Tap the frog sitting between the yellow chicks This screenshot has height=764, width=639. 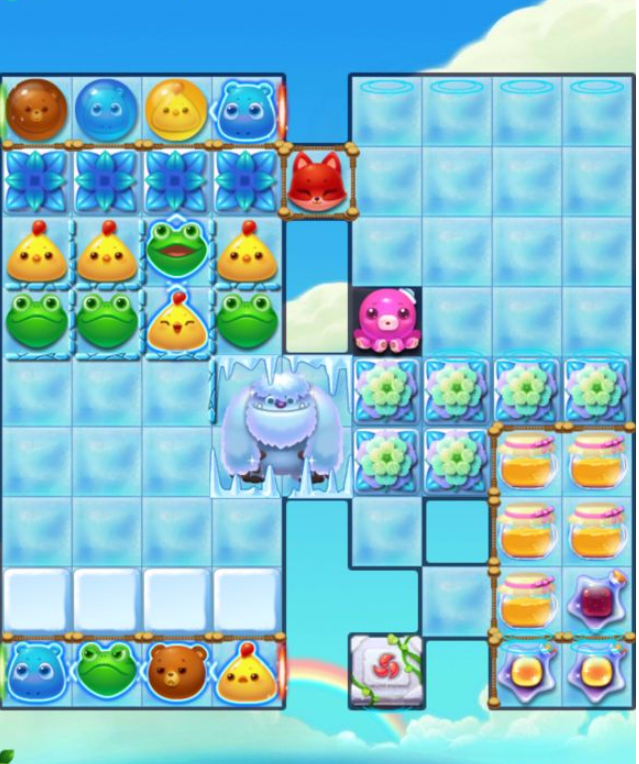pyautogui.click(x=177, y=250)
